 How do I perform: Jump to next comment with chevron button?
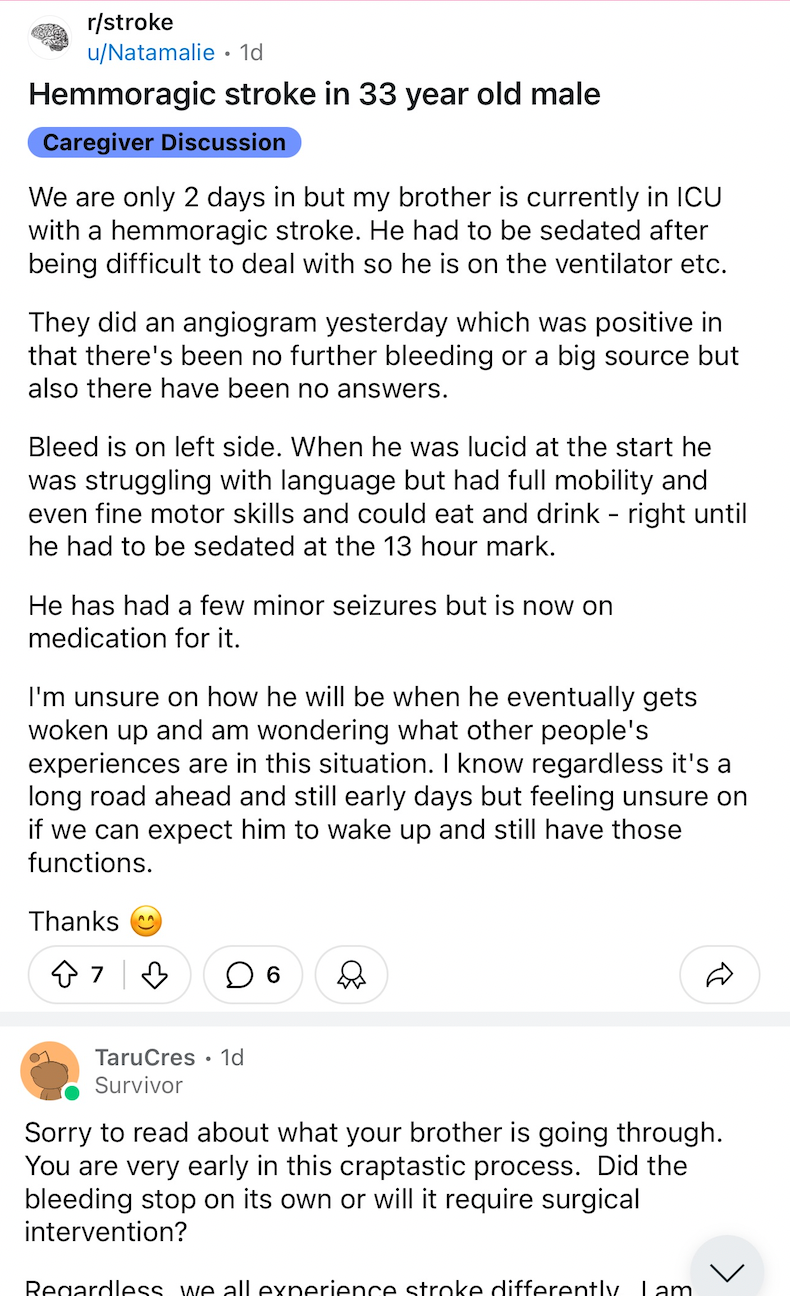(x=727, y=1270)
